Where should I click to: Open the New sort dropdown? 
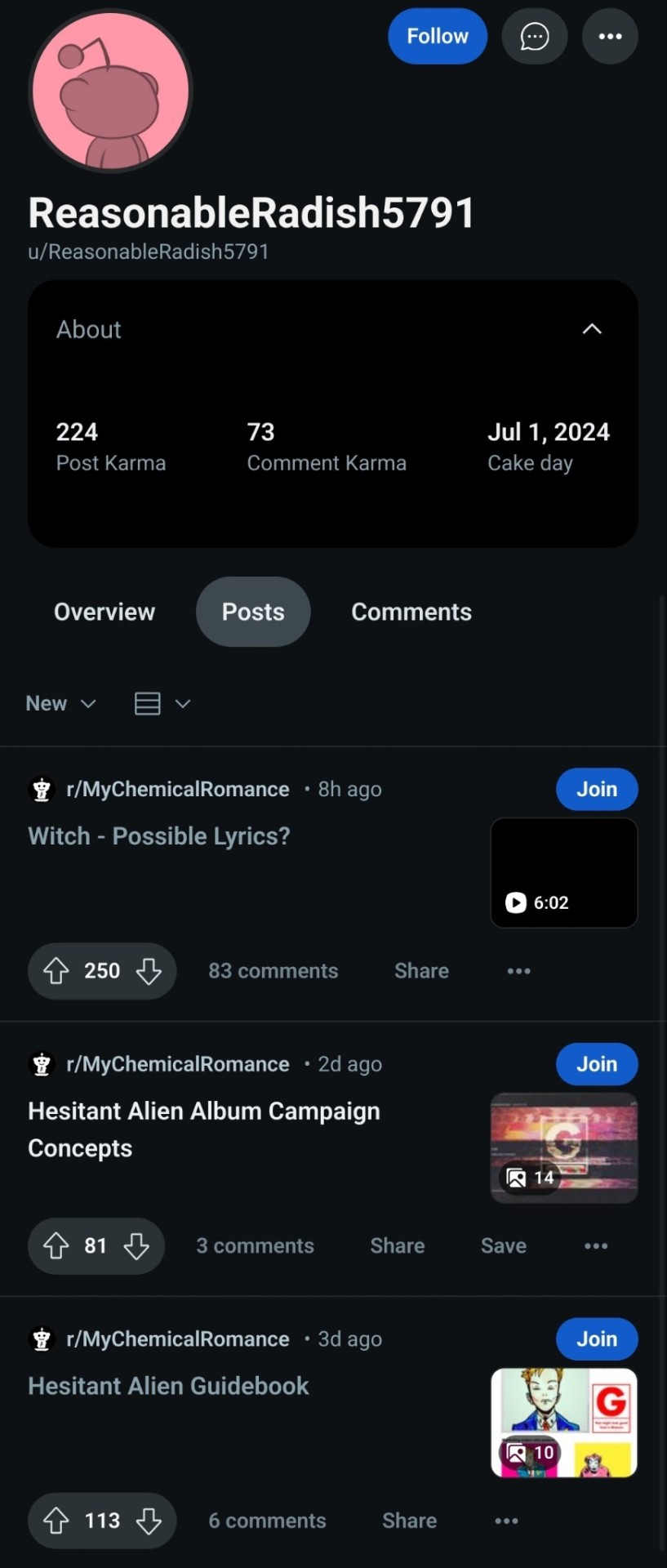61,703
